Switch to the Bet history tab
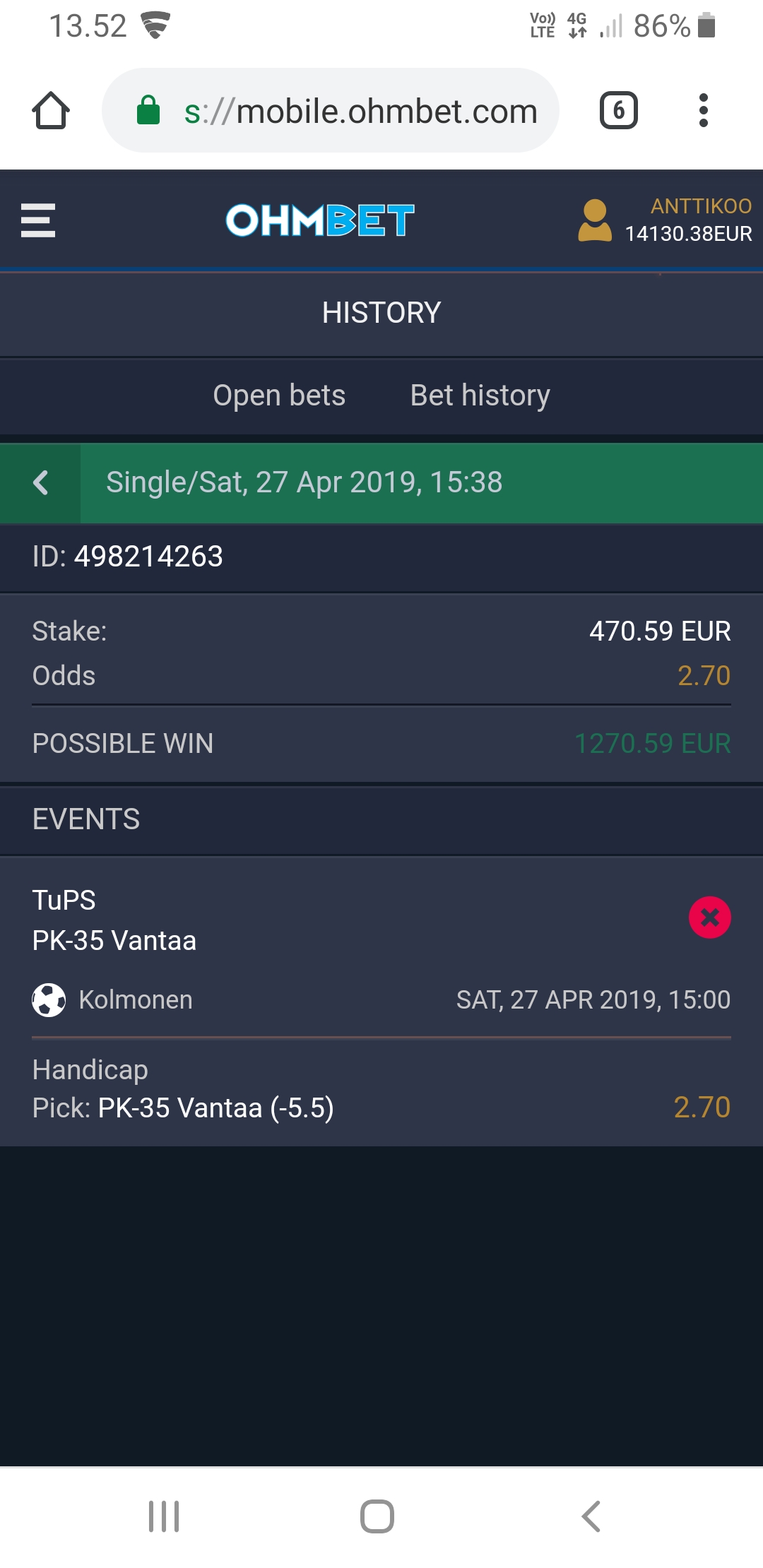The width and height of the screenshot is (763, 1568). [x=480, y=396]
